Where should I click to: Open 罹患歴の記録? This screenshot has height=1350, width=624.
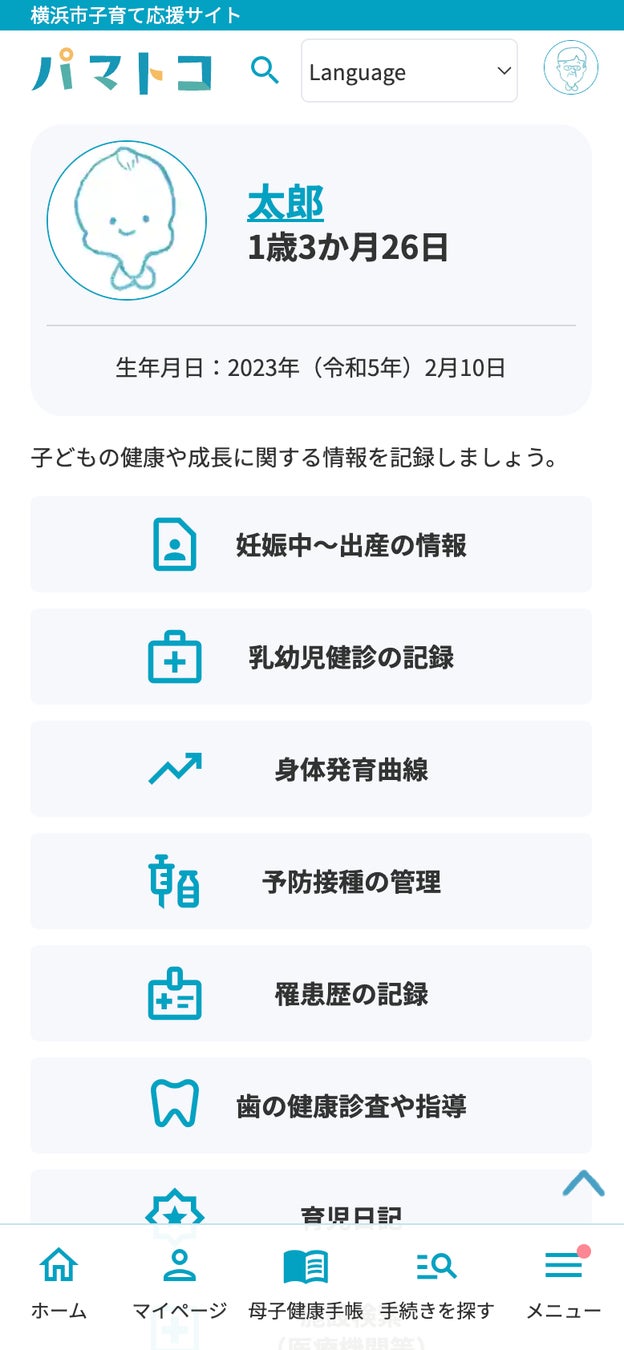pyautogui.click(x=311, y=993)
